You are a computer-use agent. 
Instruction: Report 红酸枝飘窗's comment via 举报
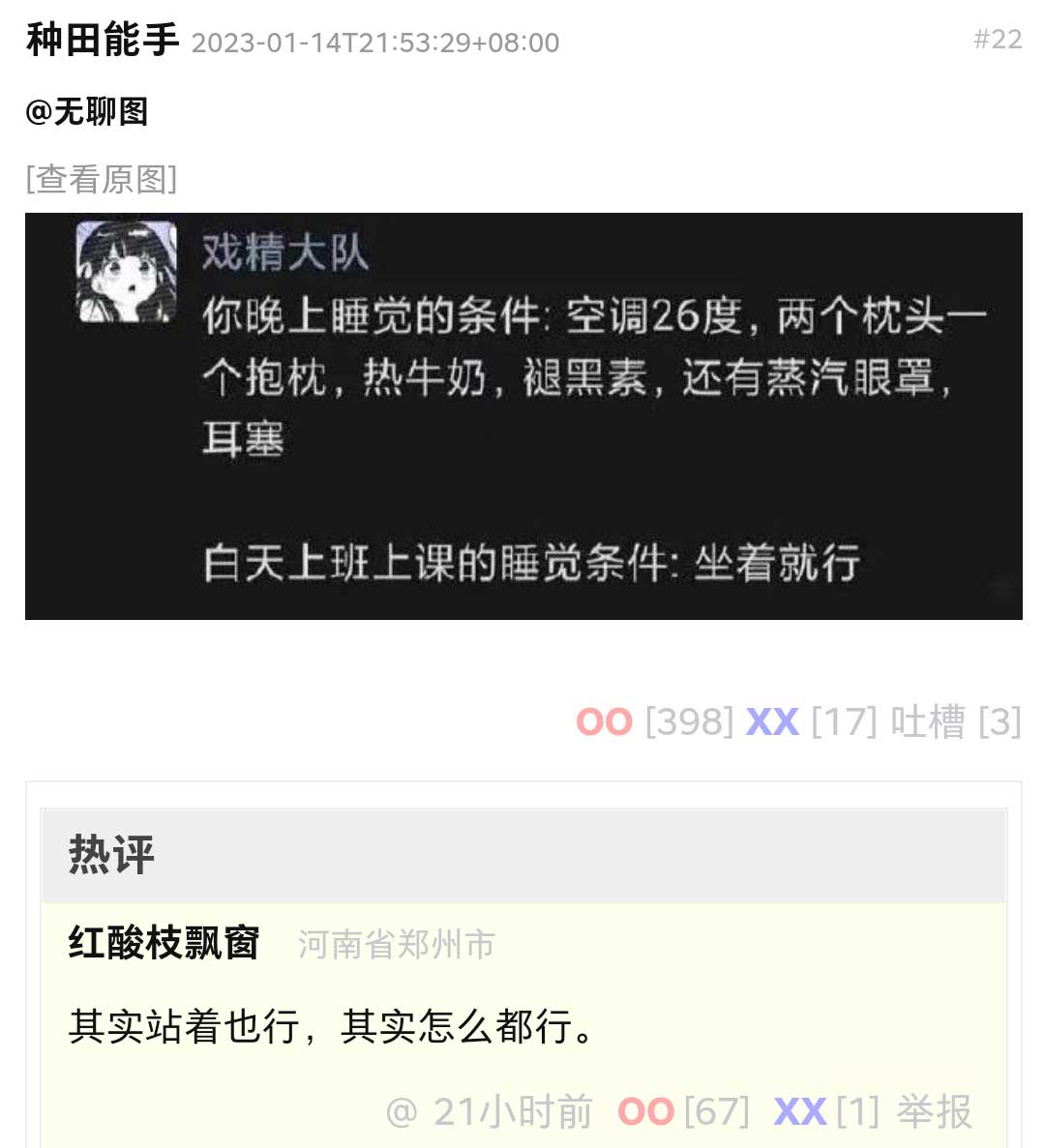pos(934,1112)
